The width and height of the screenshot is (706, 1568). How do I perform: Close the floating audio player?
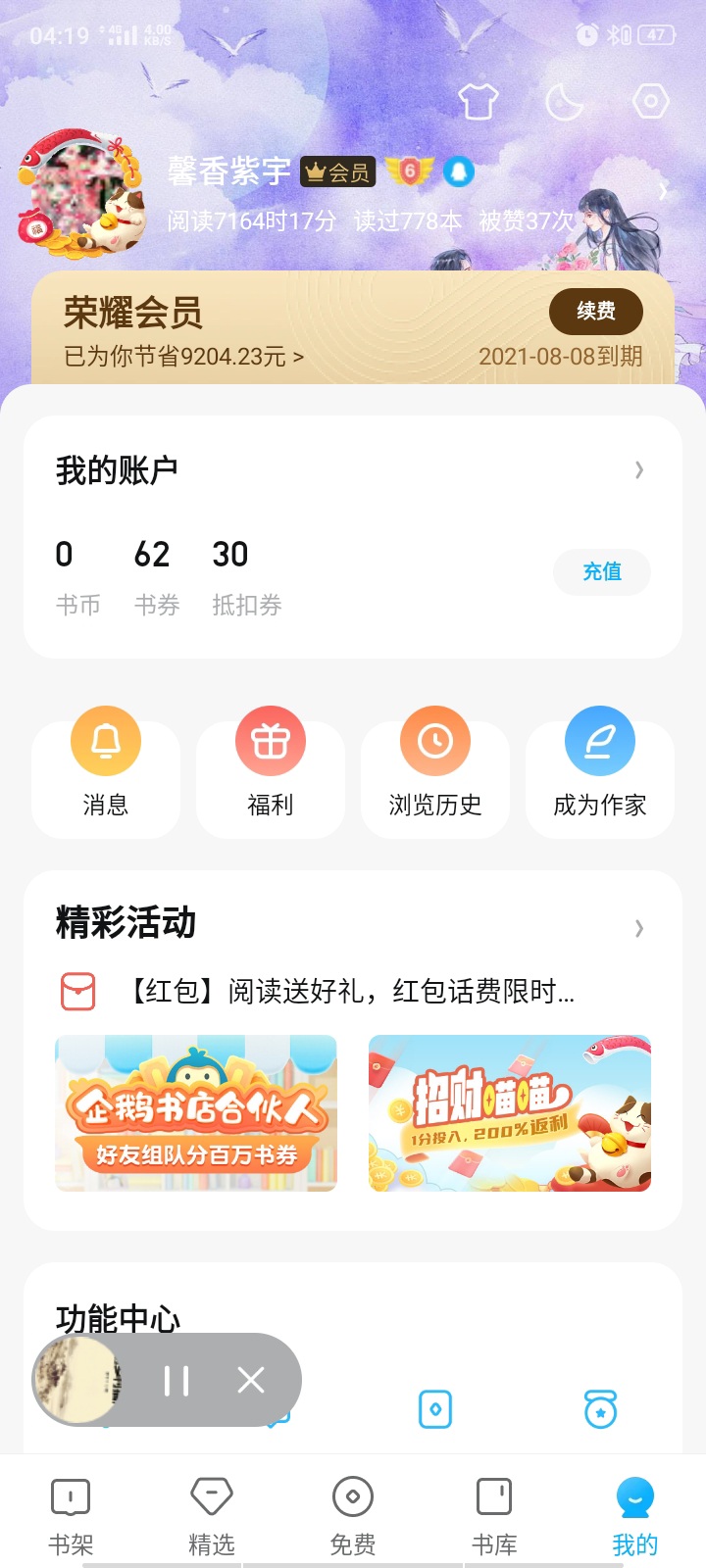click(251, 1381)
